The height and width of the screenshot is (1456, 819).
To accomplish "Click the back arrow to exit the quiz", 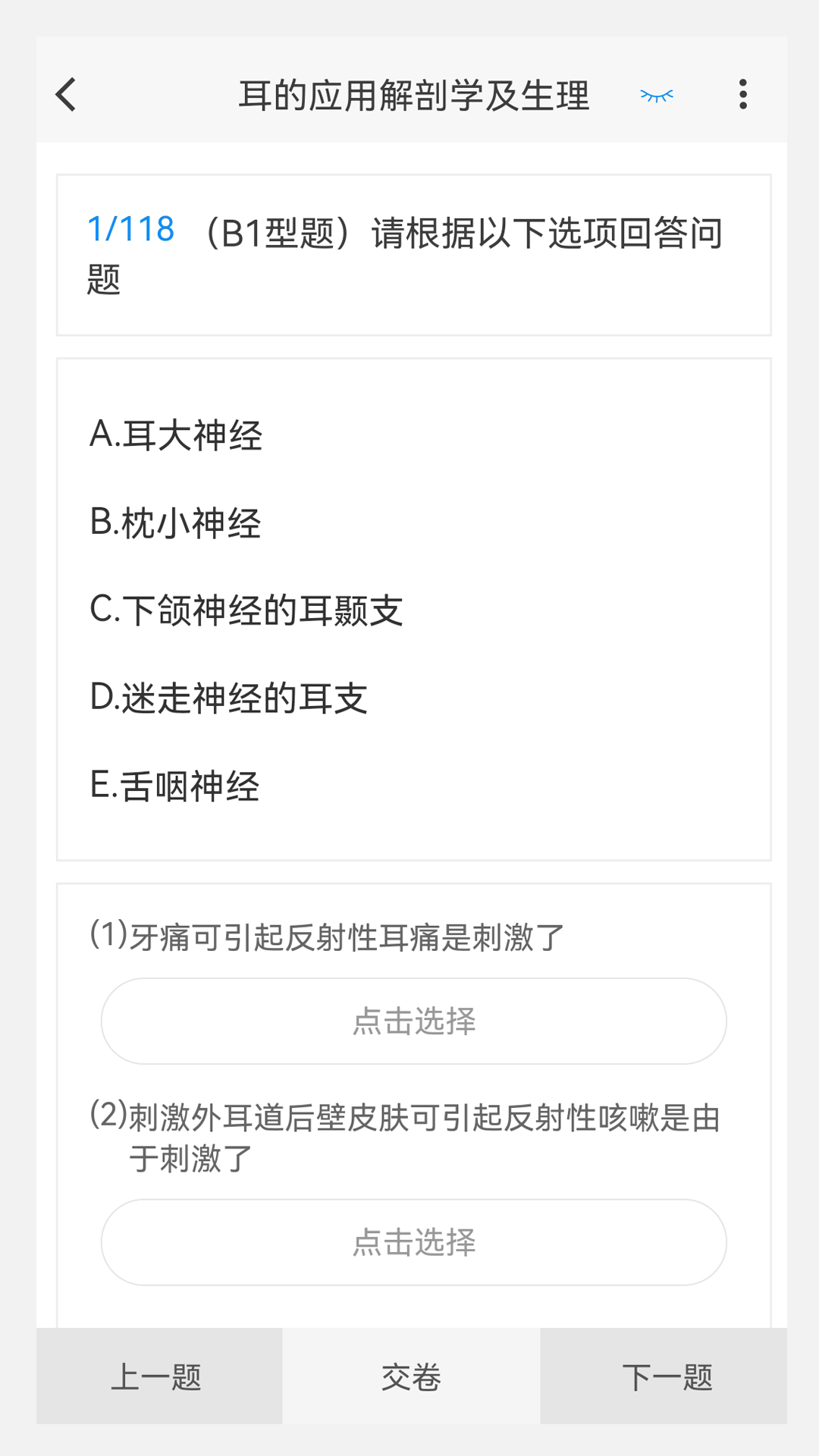I will click(x=67, y=95).
